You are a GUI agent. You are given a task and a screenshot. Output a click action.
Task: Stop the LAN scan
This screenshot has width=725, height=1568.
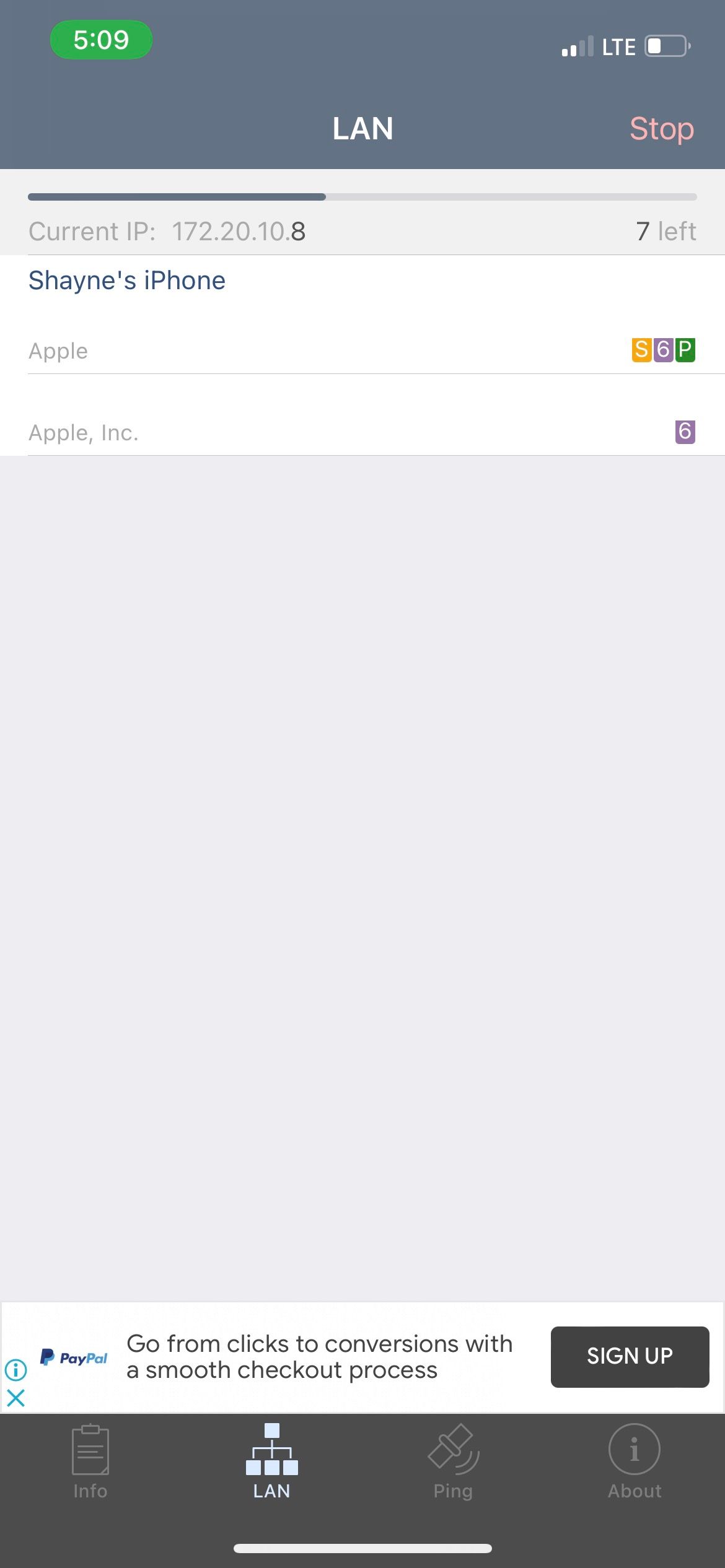(x=661, y=129)
